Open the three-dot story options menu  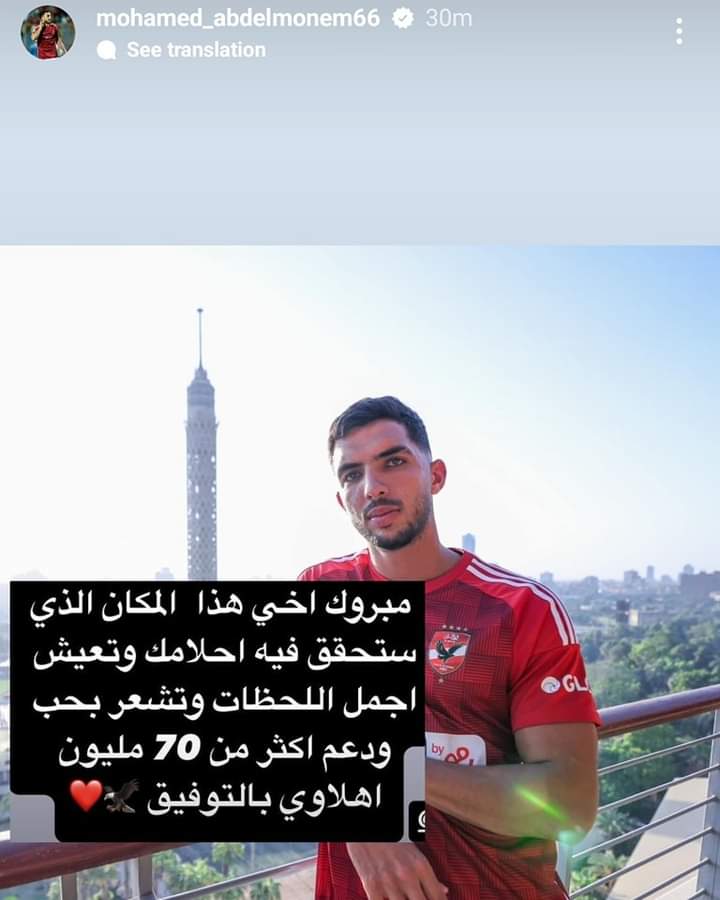pyautogui.click(x=679, y=31)
